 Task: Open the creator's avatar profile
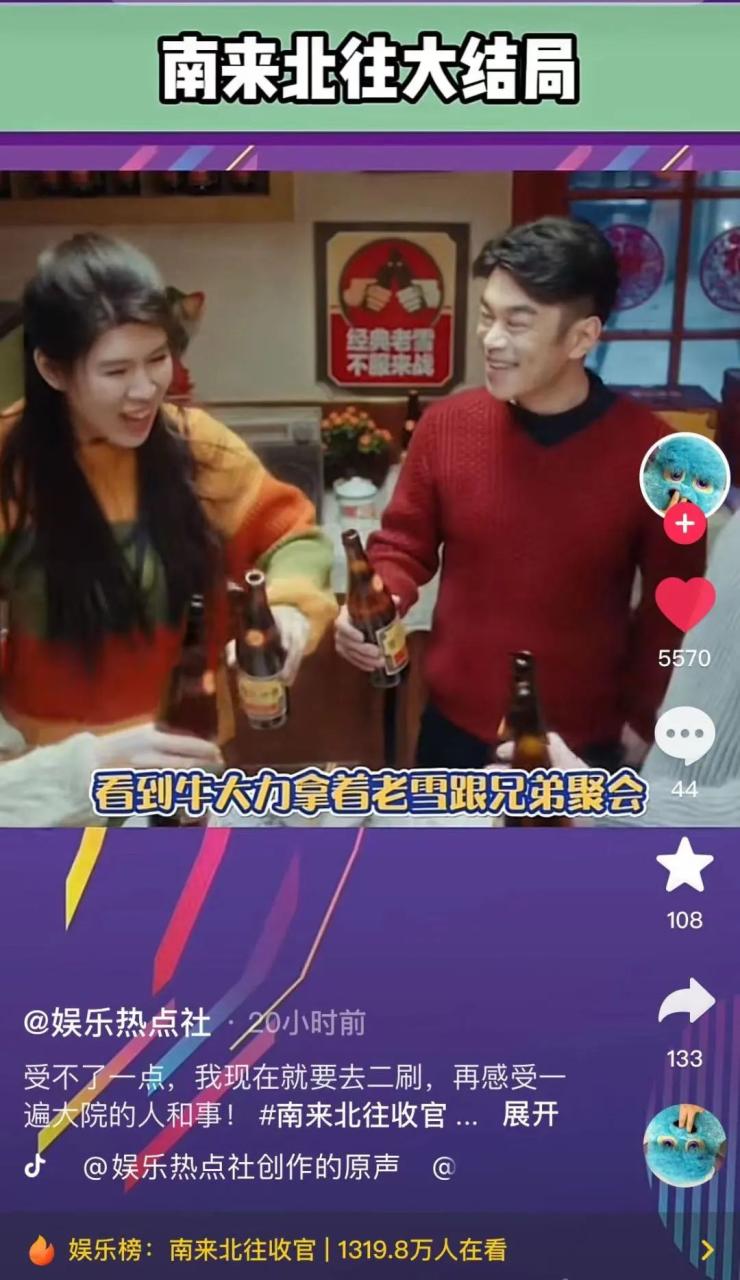pos(684,474)
